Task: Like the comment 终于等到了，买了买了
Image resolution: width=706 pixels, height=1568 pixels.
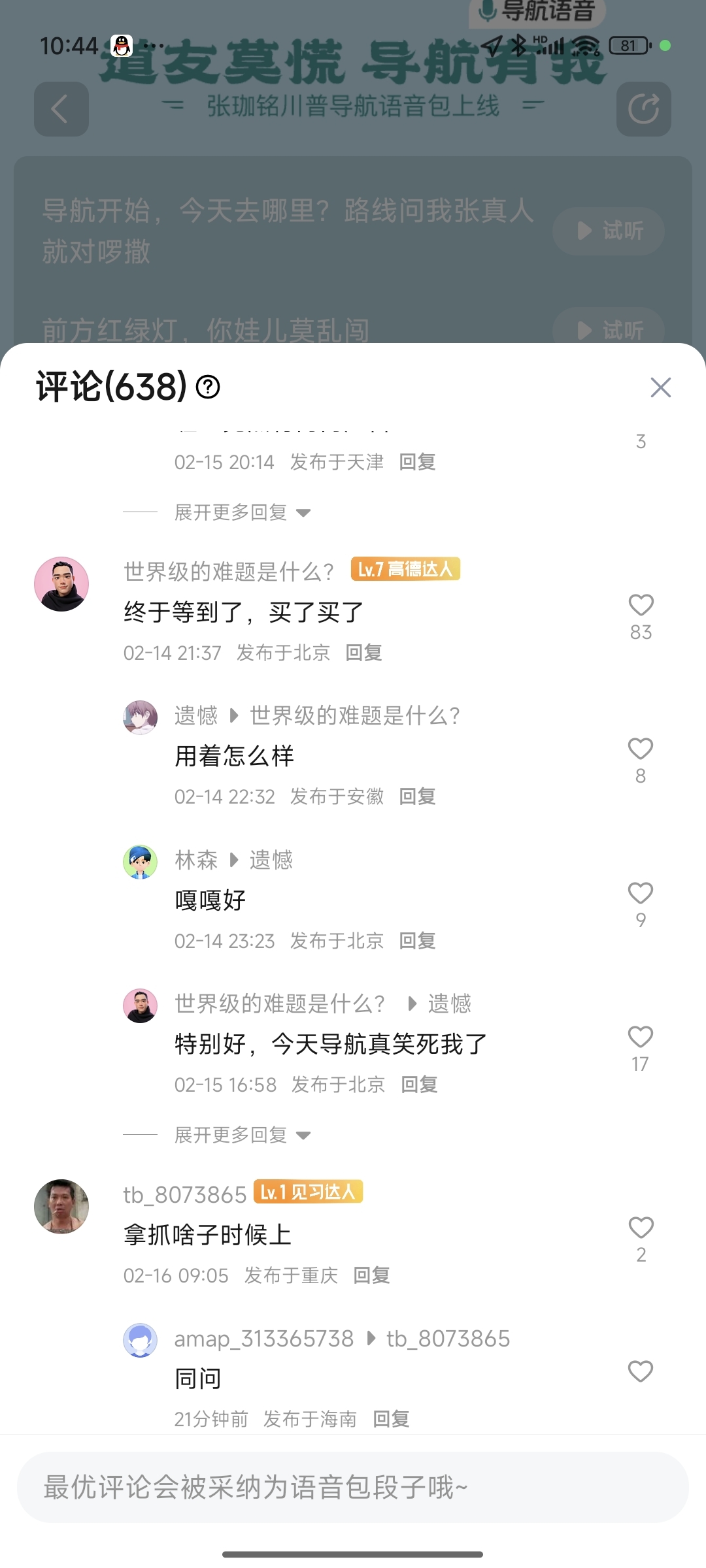Action: (641, 606)
